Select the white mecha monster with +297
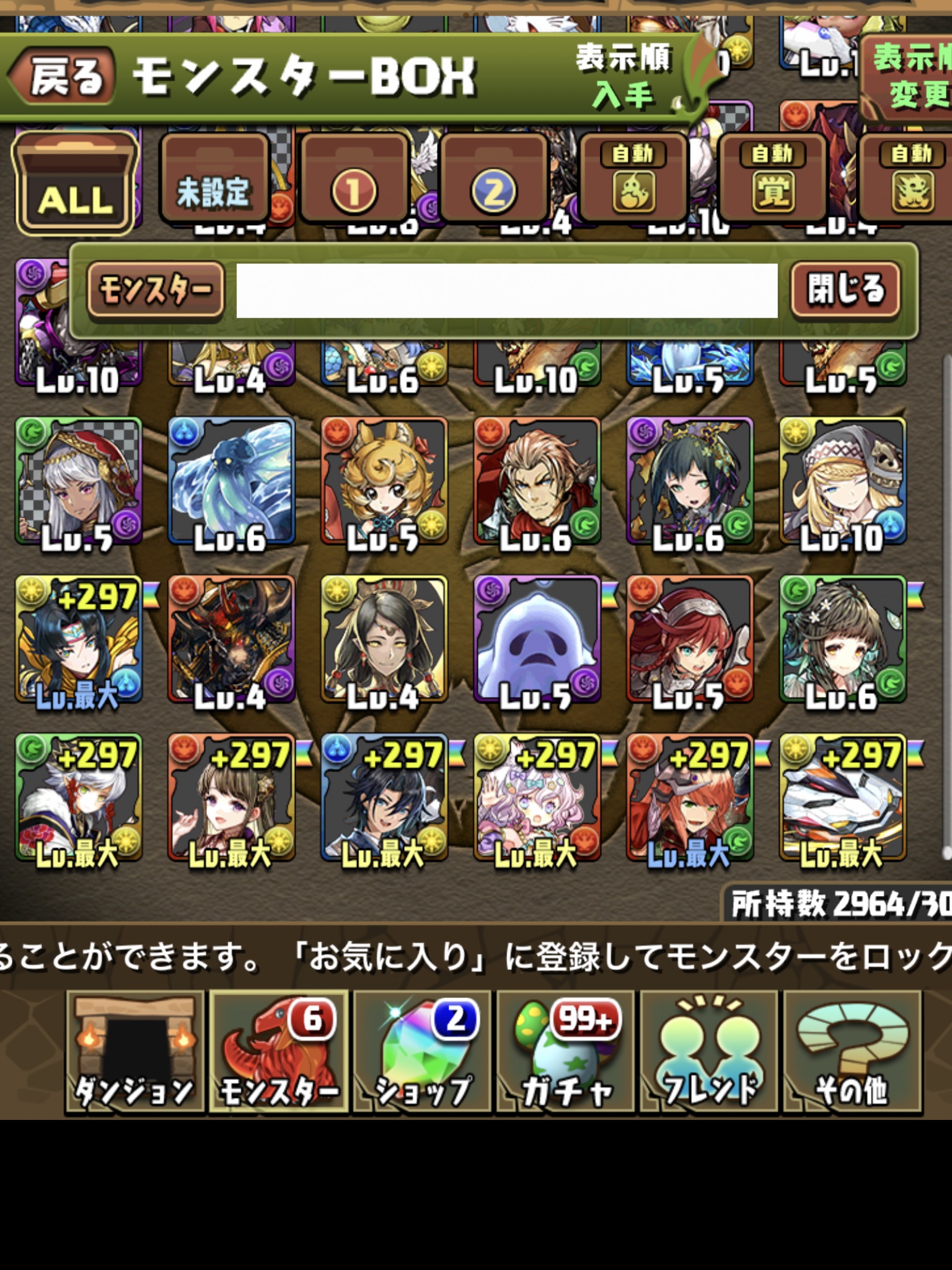The height and width of the screenshot is (1270, 952). [x=843, y=799]
